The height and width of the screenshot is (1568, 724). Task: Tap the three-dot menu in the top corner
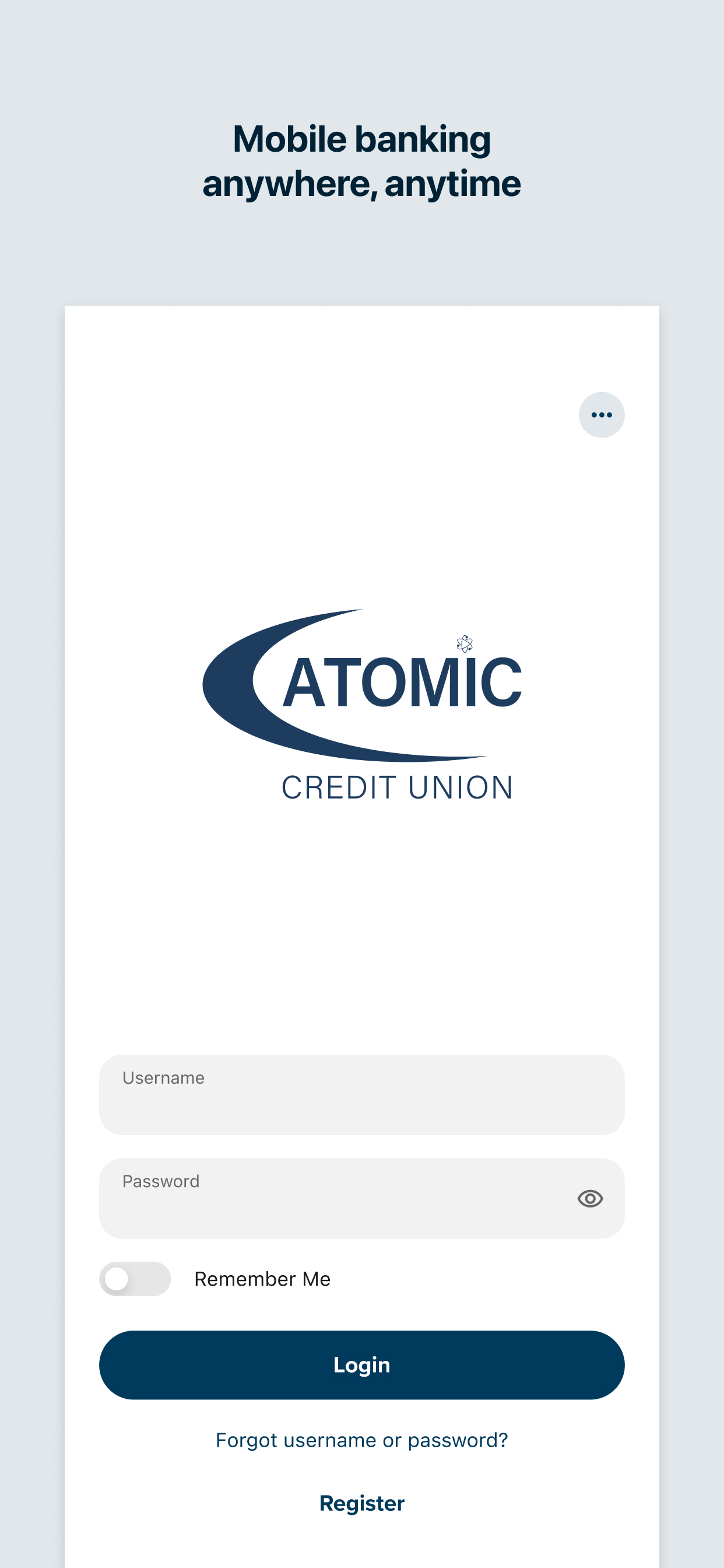tap(601, 415)
